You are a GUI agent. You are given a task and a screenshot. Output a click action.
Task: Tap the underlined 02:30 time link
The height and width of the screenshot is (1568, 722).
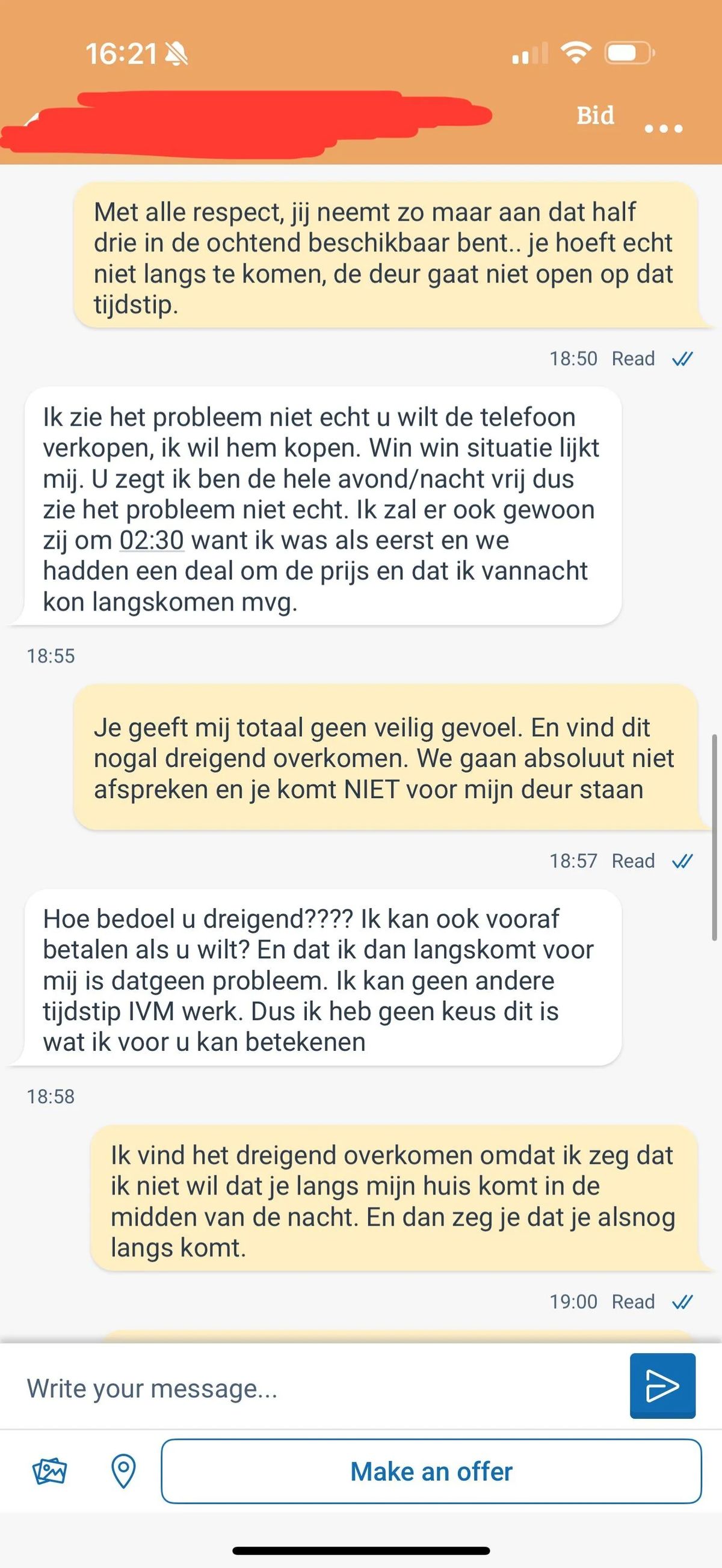[x=152, y=541]
